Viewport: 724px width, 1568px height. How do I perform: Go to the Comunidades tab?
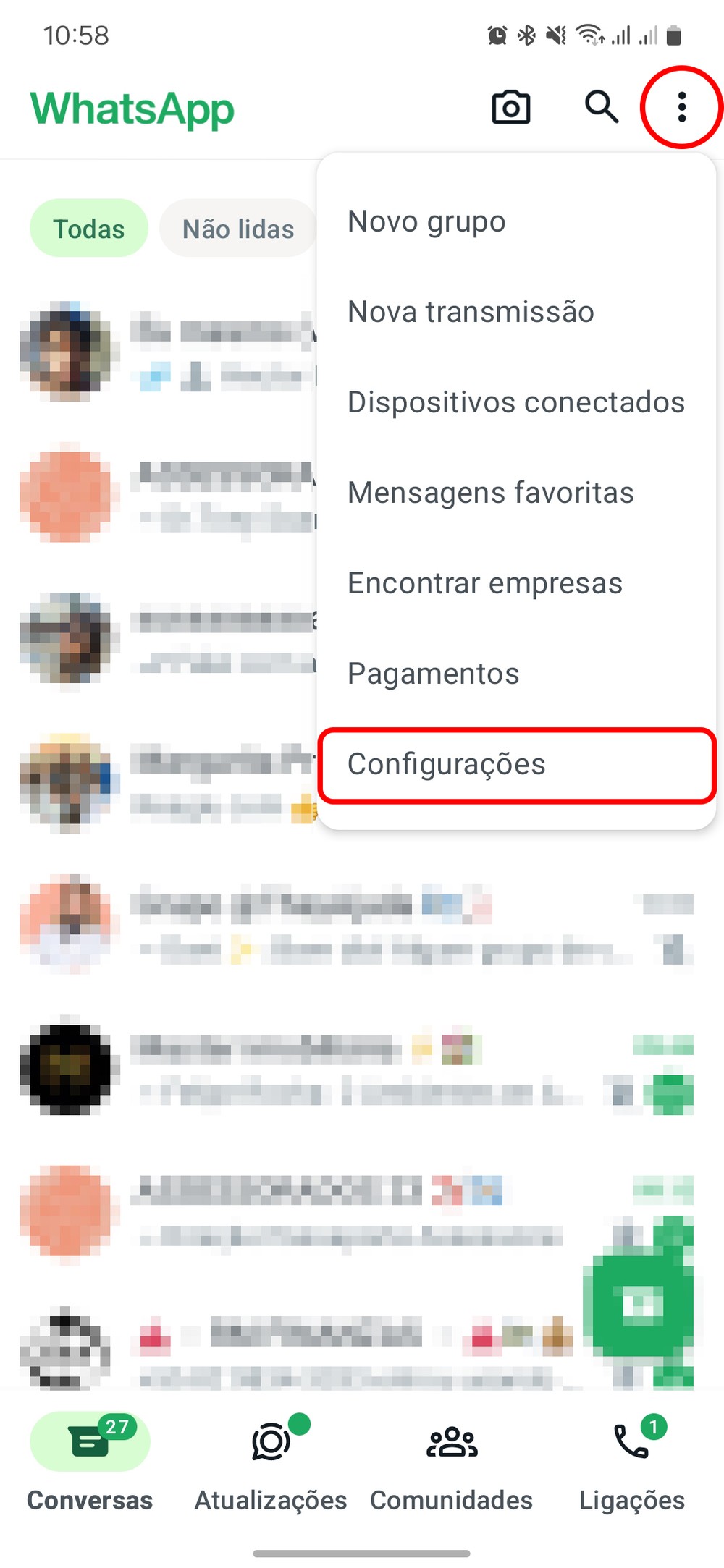pyautogui.click(x=451, y=1460)
